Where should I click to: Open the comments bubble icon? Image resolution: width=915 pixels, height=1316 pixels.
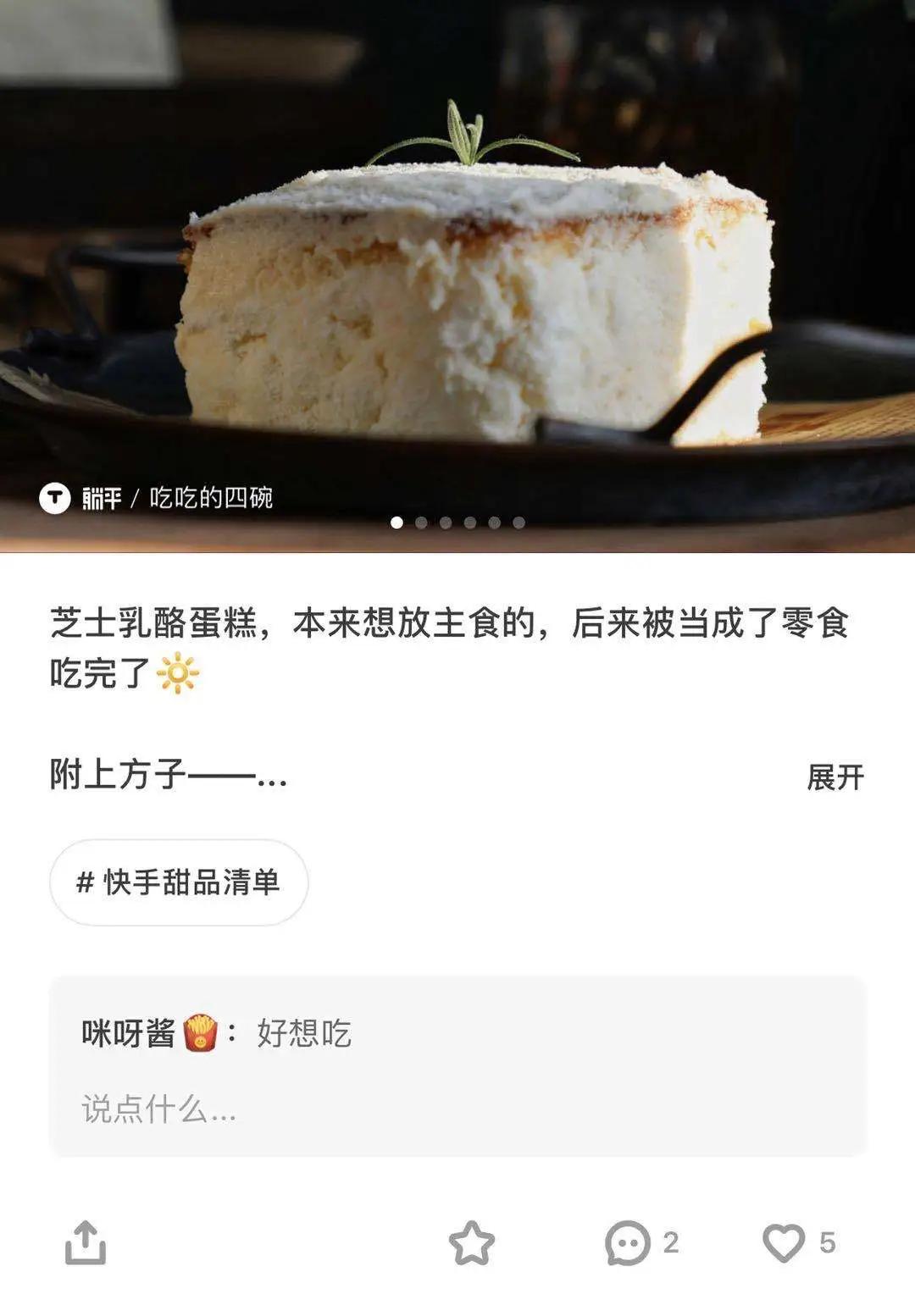coord(628,1242)
